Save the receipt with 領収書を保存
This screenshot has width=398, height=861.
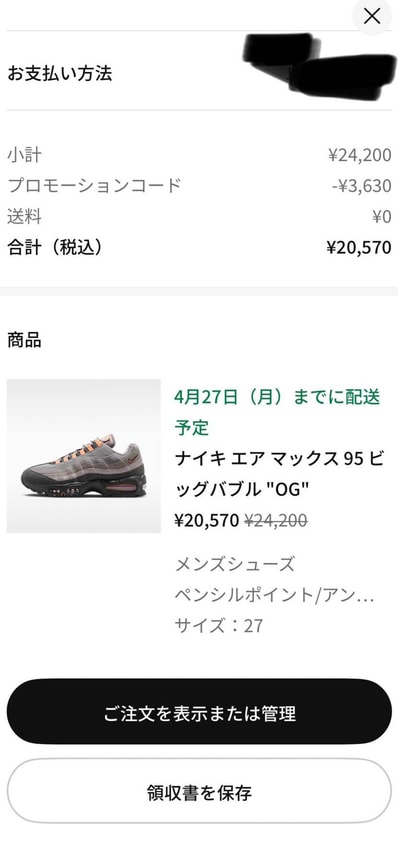199,791
